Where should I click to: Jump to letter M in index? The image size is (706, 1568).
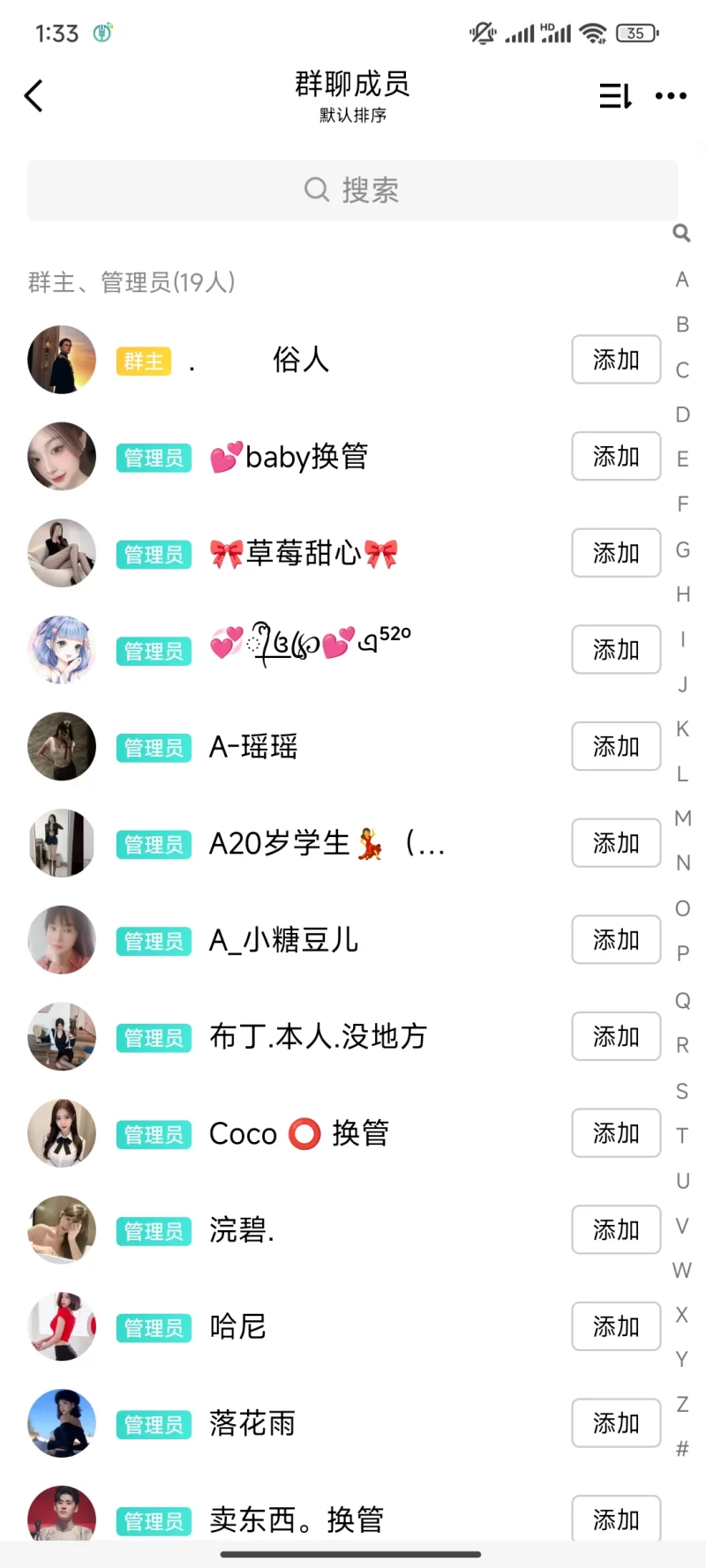click(x=682, y=818)
